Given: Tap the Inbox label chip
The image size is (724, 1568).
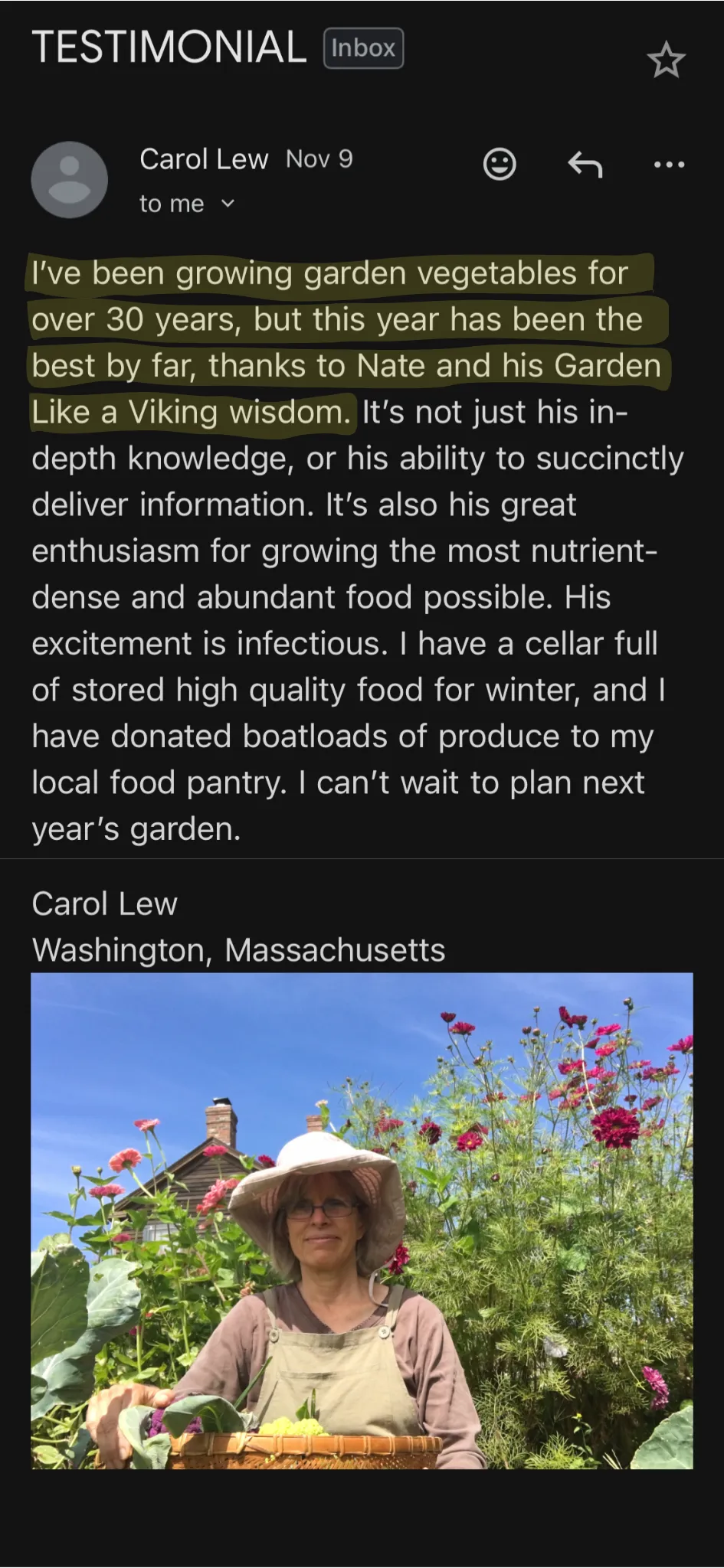Looking at the screenshot, I should pos(363,48).
